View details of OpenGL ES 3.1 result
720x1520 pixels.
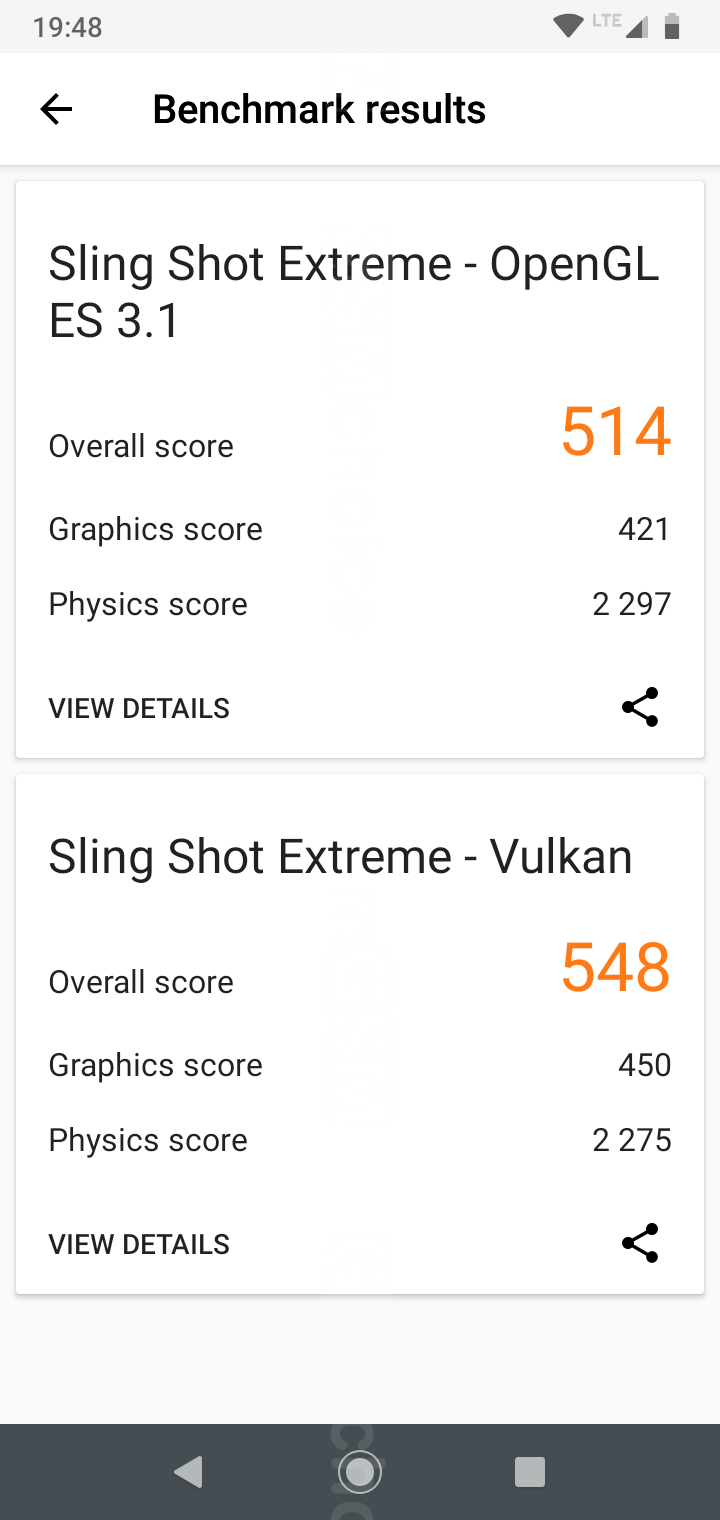pos(139,708)
